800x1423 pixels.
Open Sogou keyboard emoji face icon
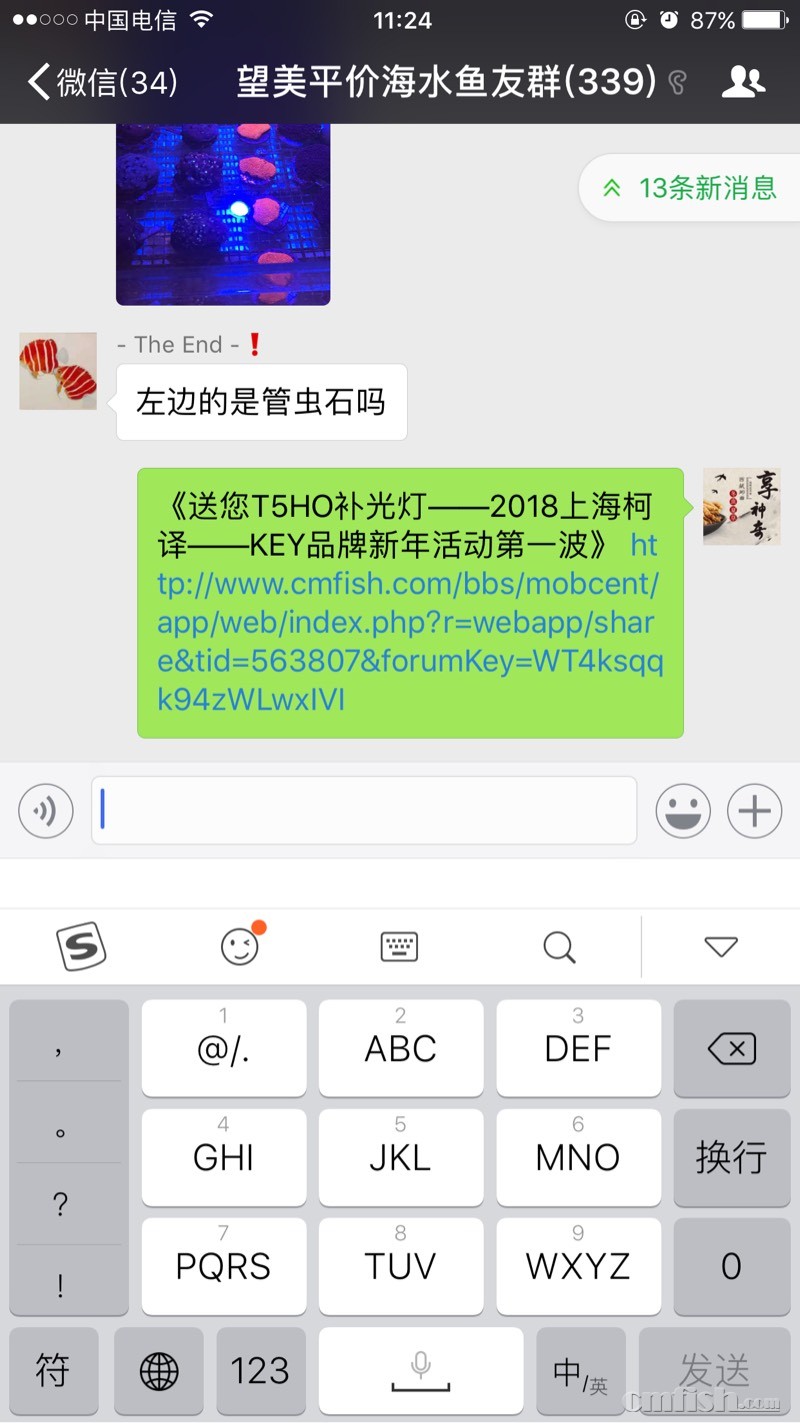click(240, 947)
